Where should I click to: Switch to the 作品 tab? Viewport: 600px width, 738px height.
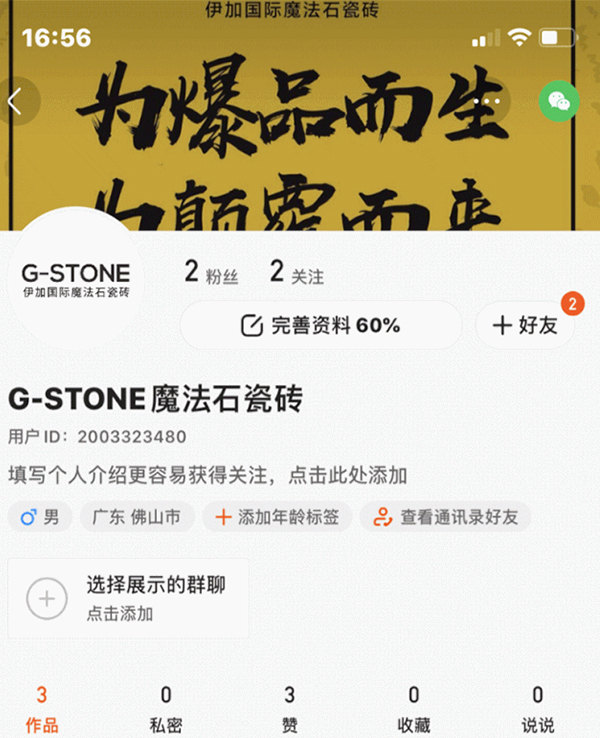point(41,710)
